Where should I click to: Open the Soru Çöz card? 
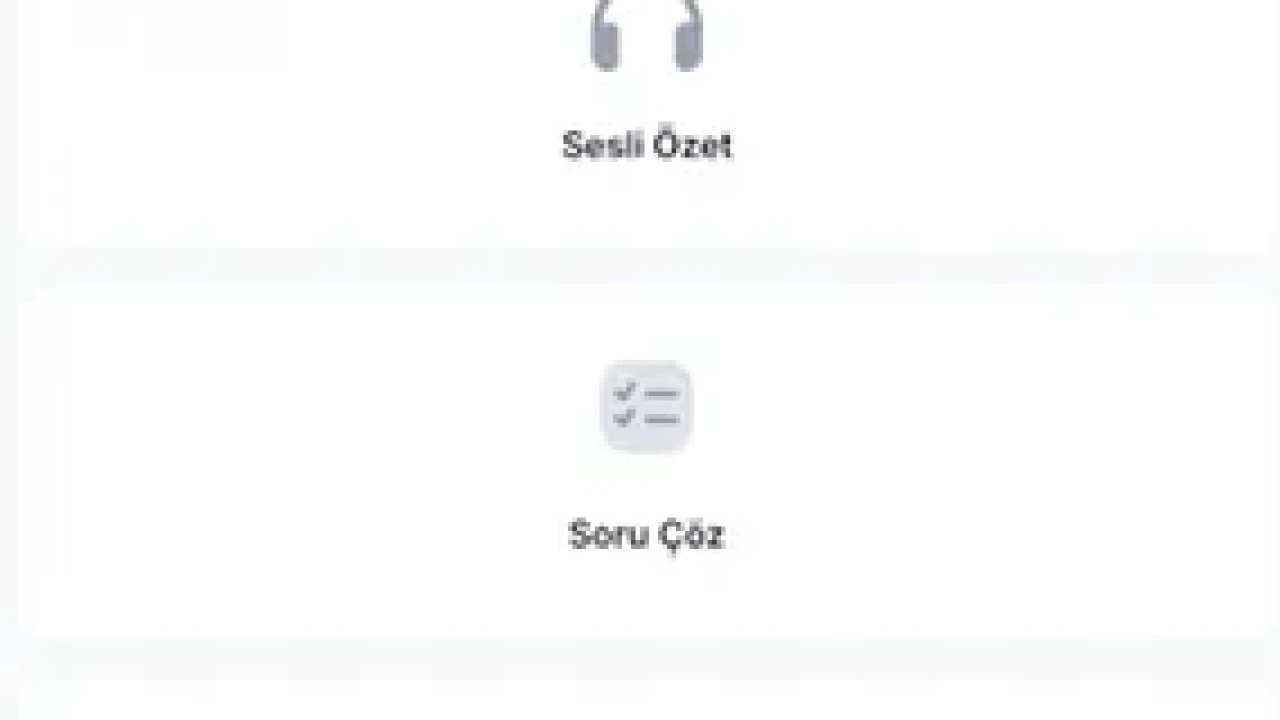[646, 460]
